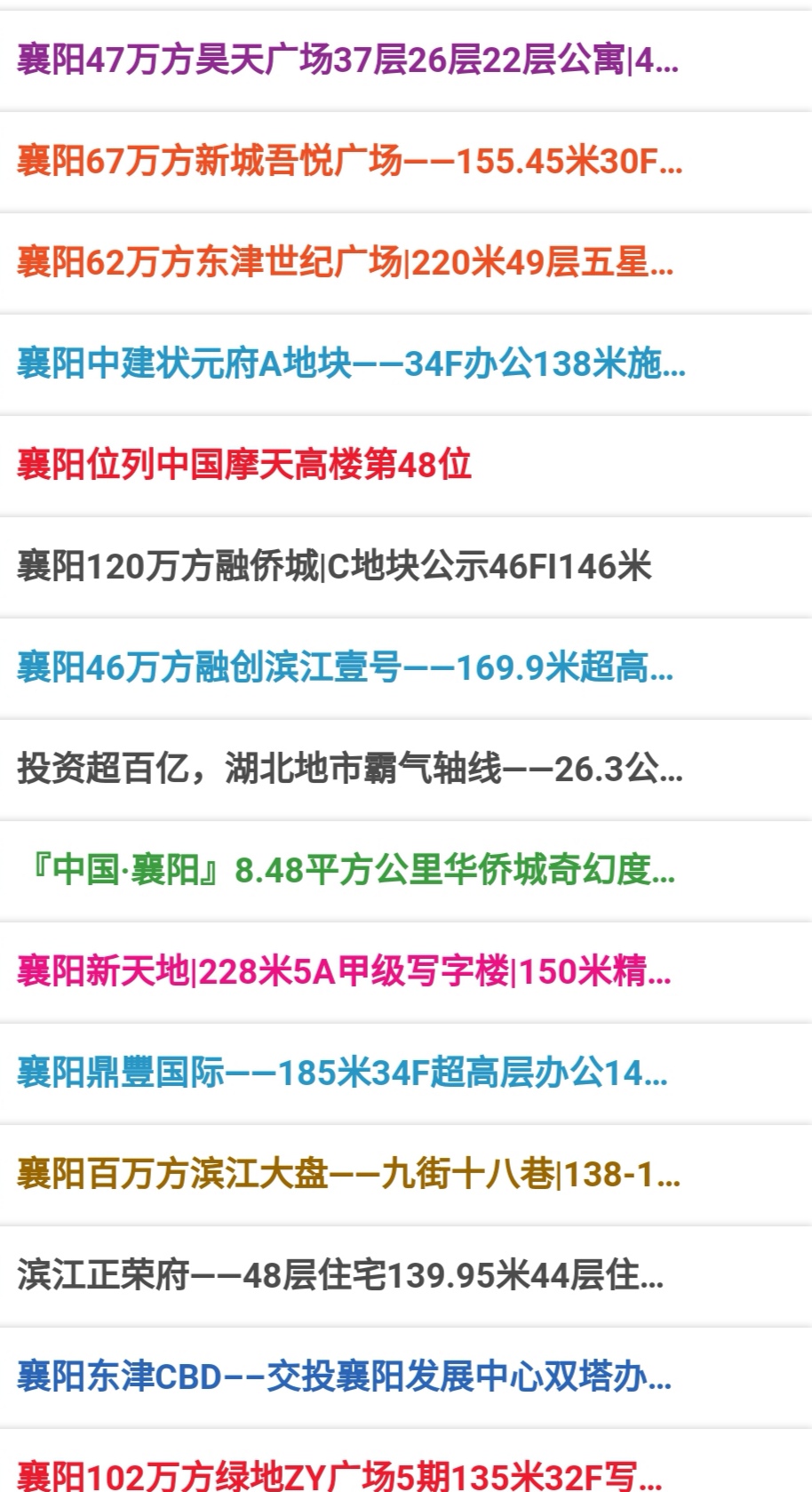The image size is (812, 1492).
Task: View the 滨江正荣府 48层住宅 thread
Action: coord(339,1276)
